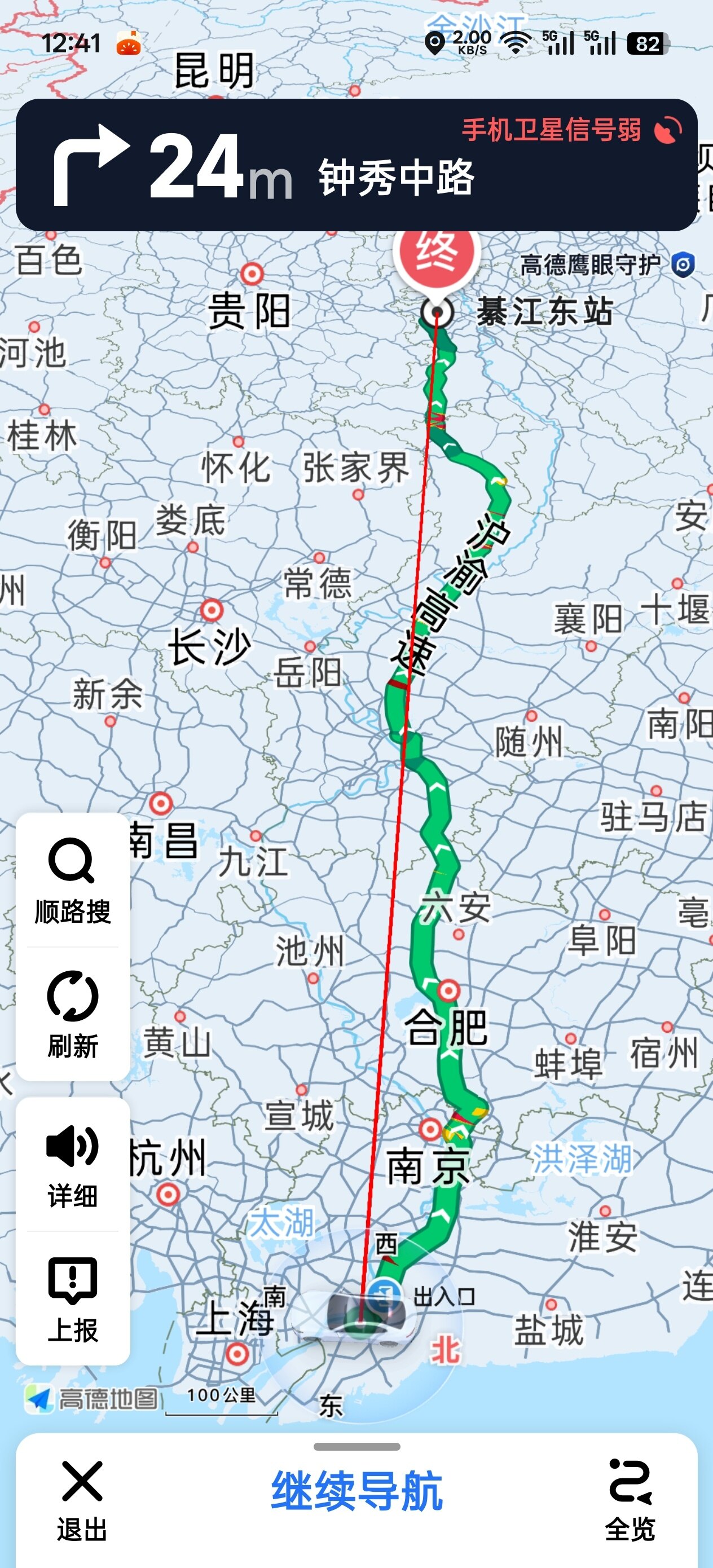Exit navigation with 退出
The image size is (713, 1568).
click(x=82, y=1499)
